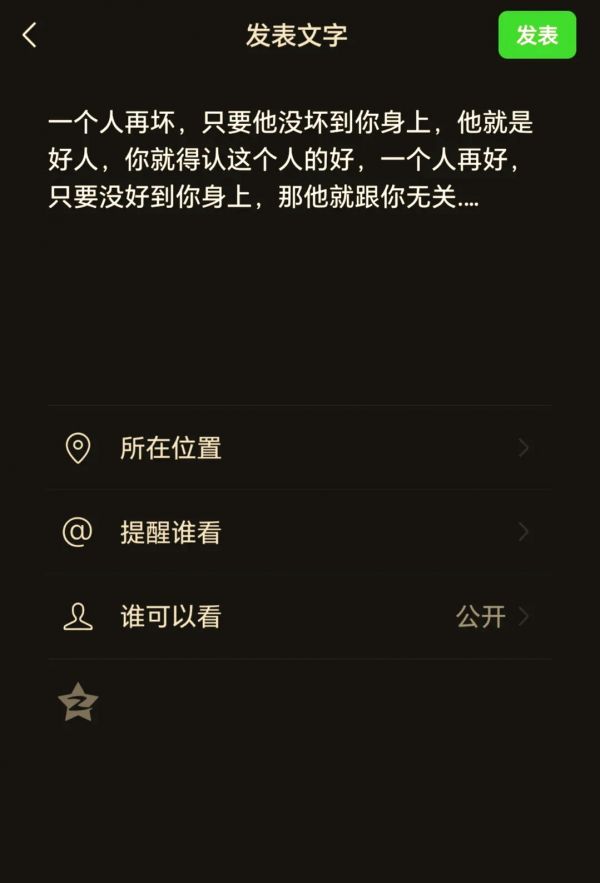Viewport: 600px width, 883px height.
Task: Open the 所在位置 location row
Action: coord(298,448)
